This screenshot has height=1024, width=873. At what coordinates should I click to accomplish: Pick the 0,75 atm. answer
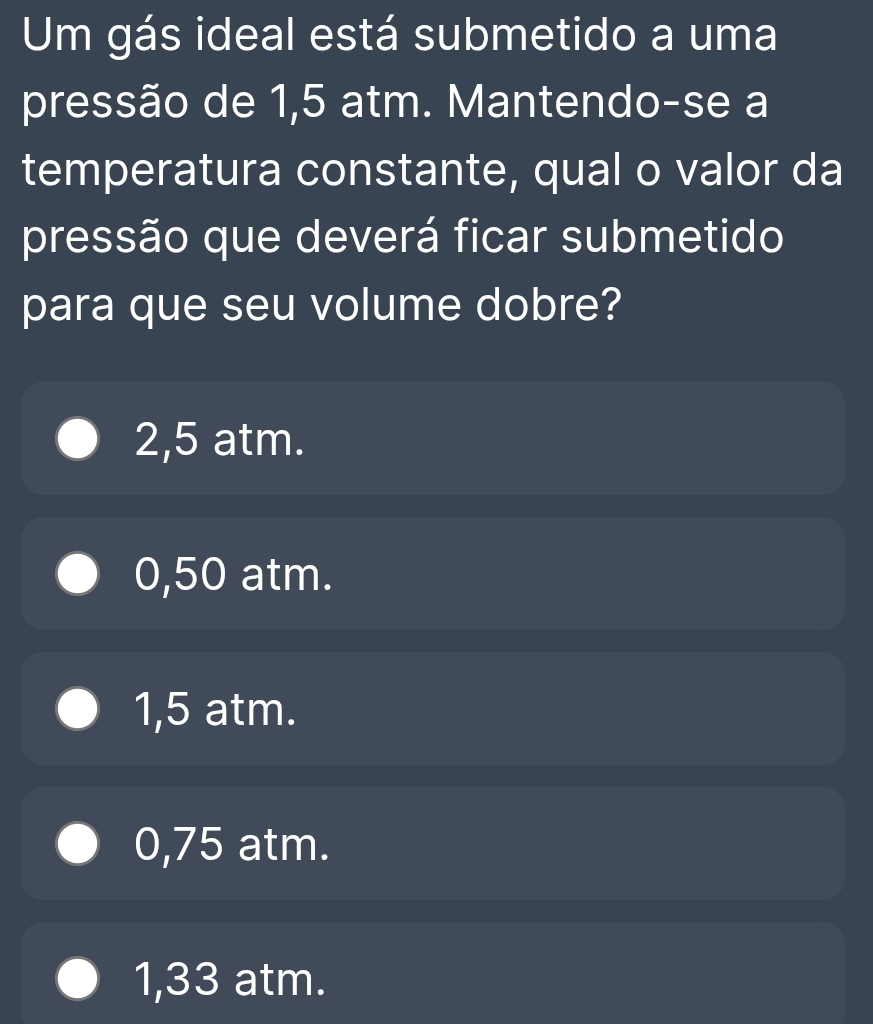[x=77, y=845]
